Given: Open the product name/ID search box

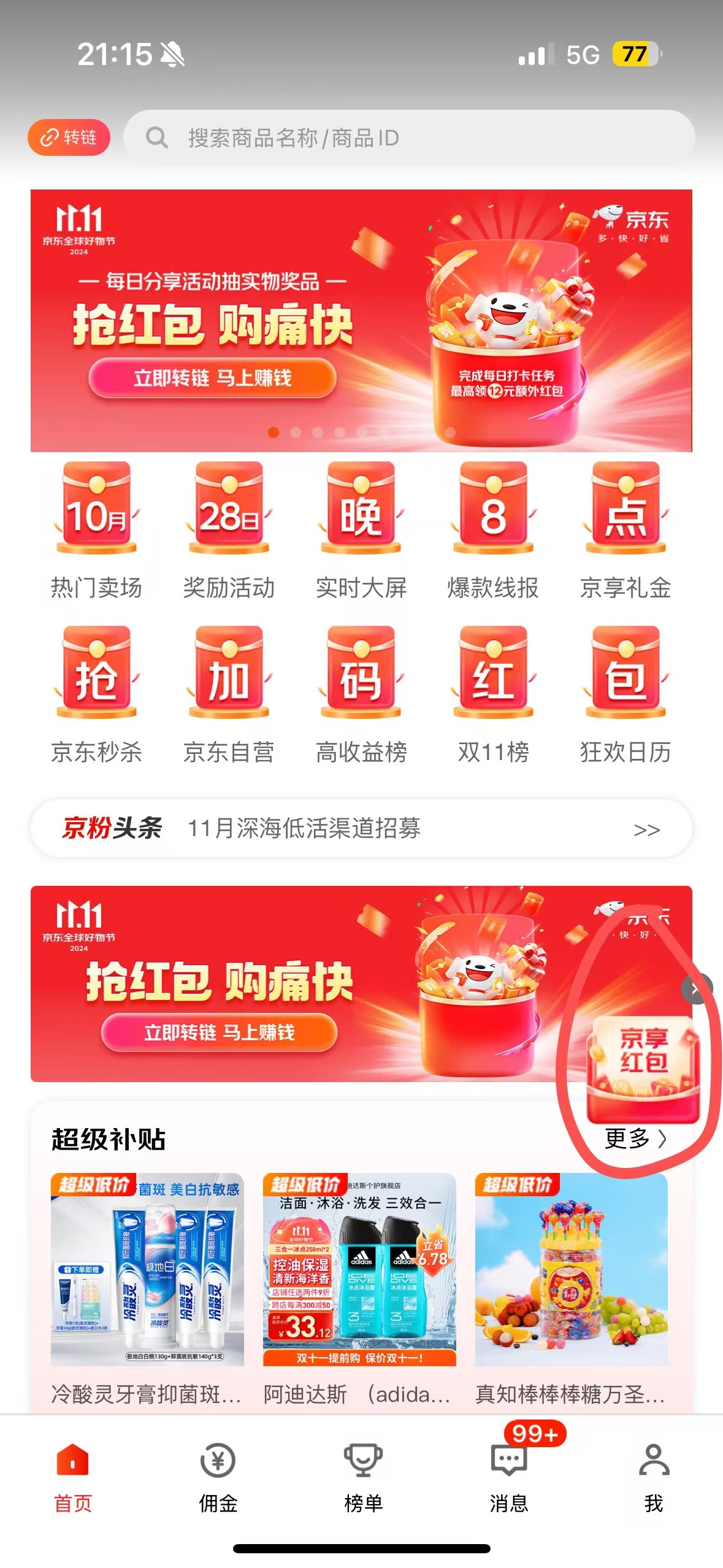Looking at the screenshot, I should (409, 137).
